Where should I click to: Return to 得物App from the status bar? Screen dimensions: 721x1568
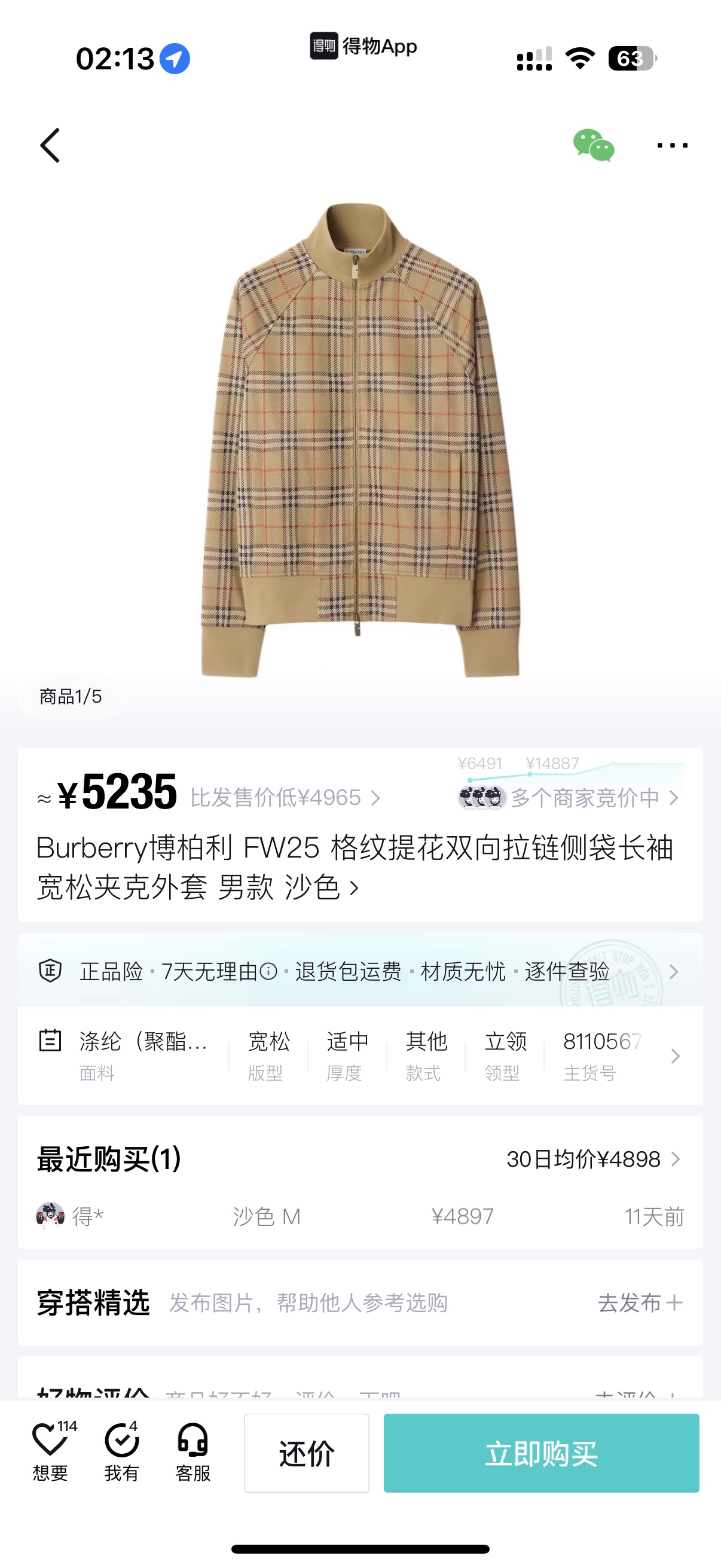click(363, 46)
